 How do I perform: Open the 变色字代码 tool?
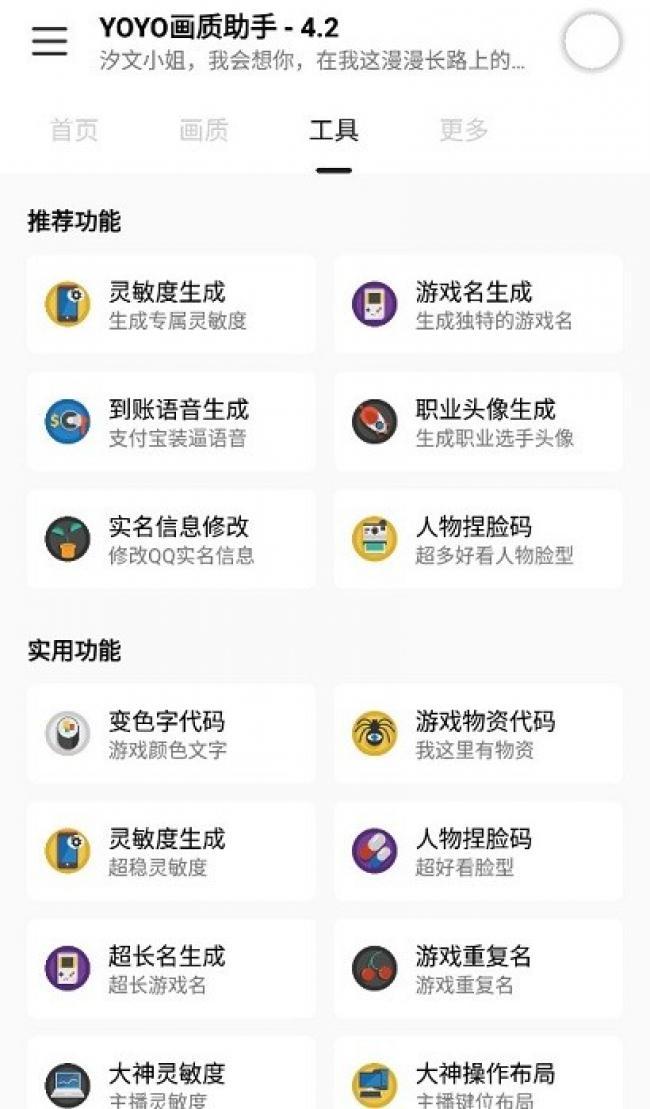pyautogui.click(x=171, y=733)
